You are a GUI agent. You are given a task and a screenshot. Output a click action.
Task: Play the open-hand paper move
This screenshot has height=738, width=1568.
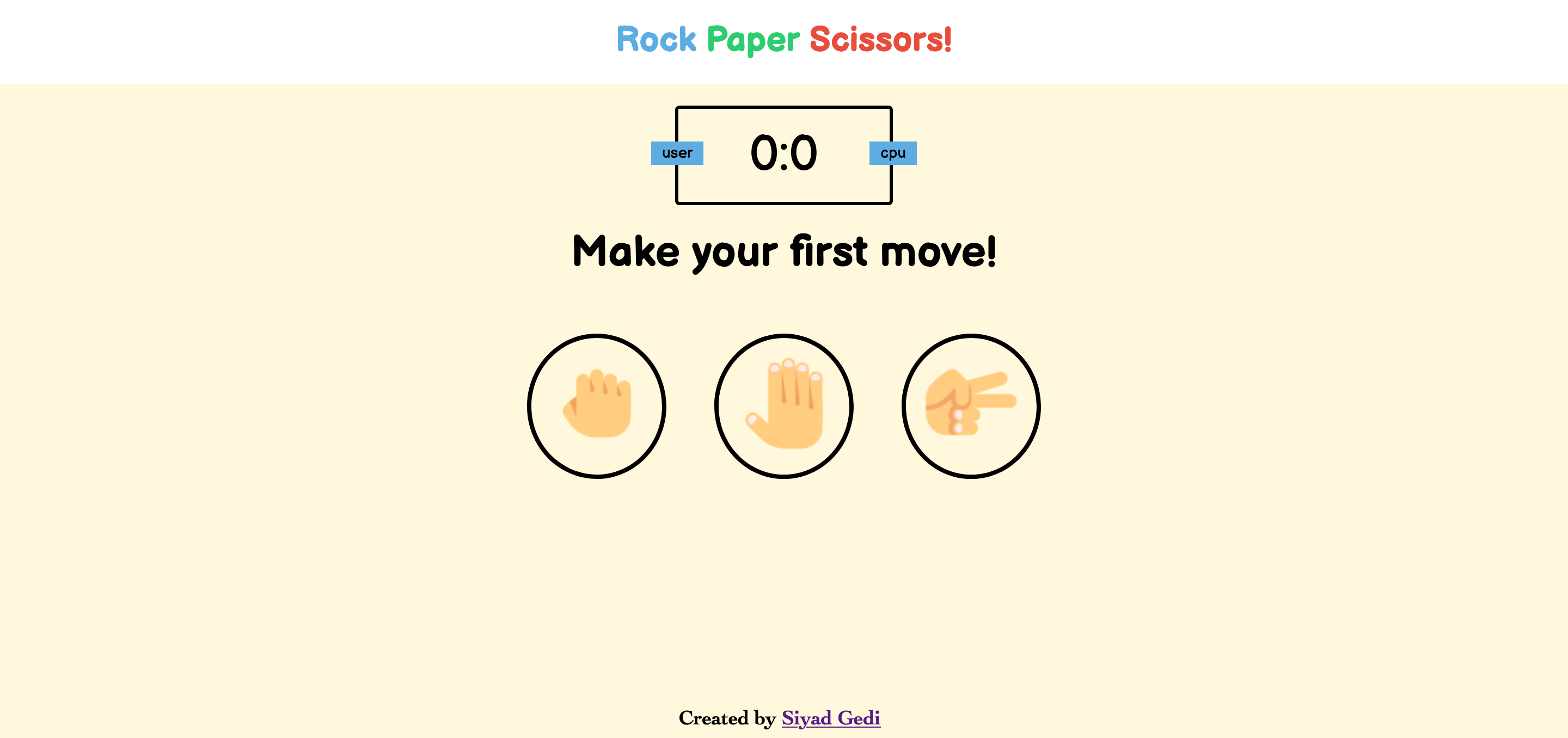(783, 406)
